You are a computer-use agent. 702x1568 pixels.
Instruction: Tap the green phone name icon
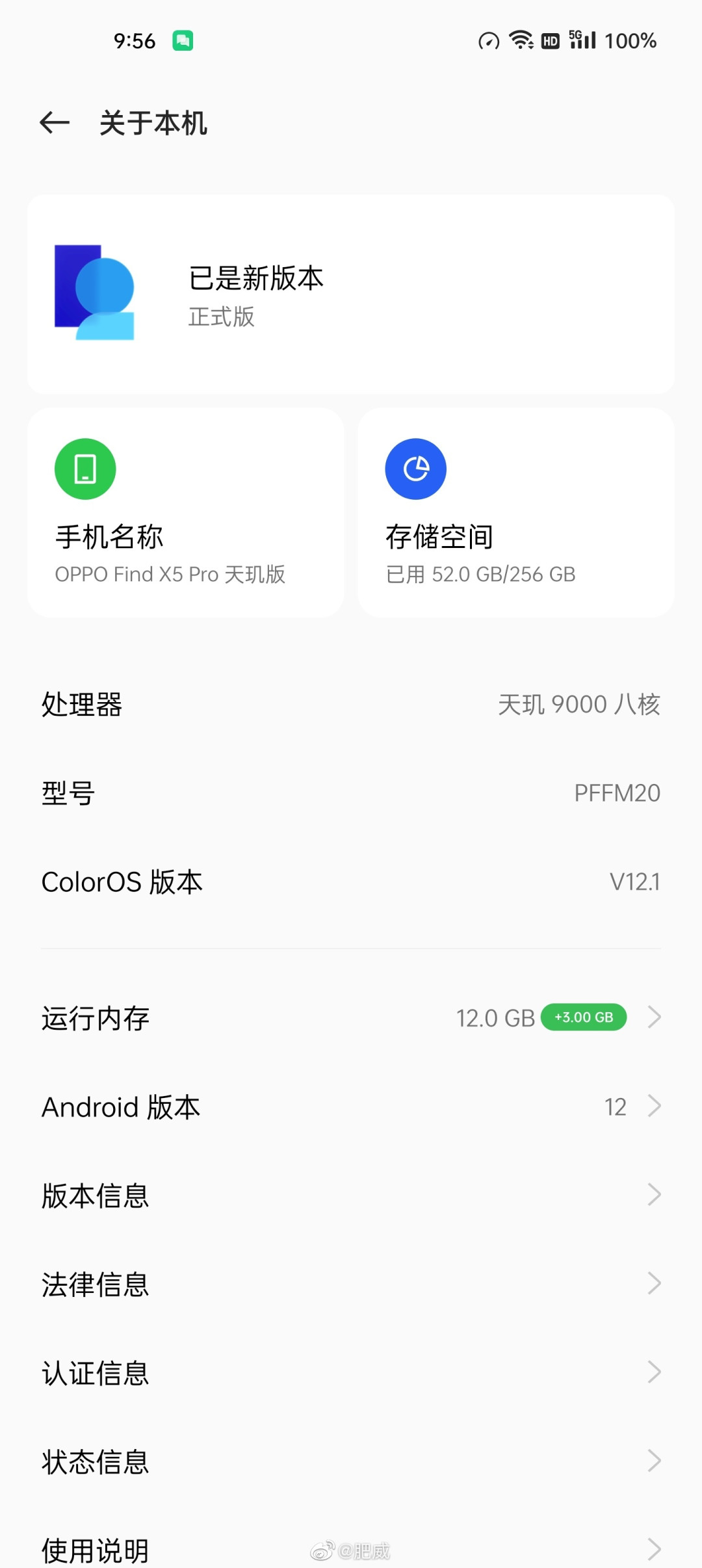84,469
